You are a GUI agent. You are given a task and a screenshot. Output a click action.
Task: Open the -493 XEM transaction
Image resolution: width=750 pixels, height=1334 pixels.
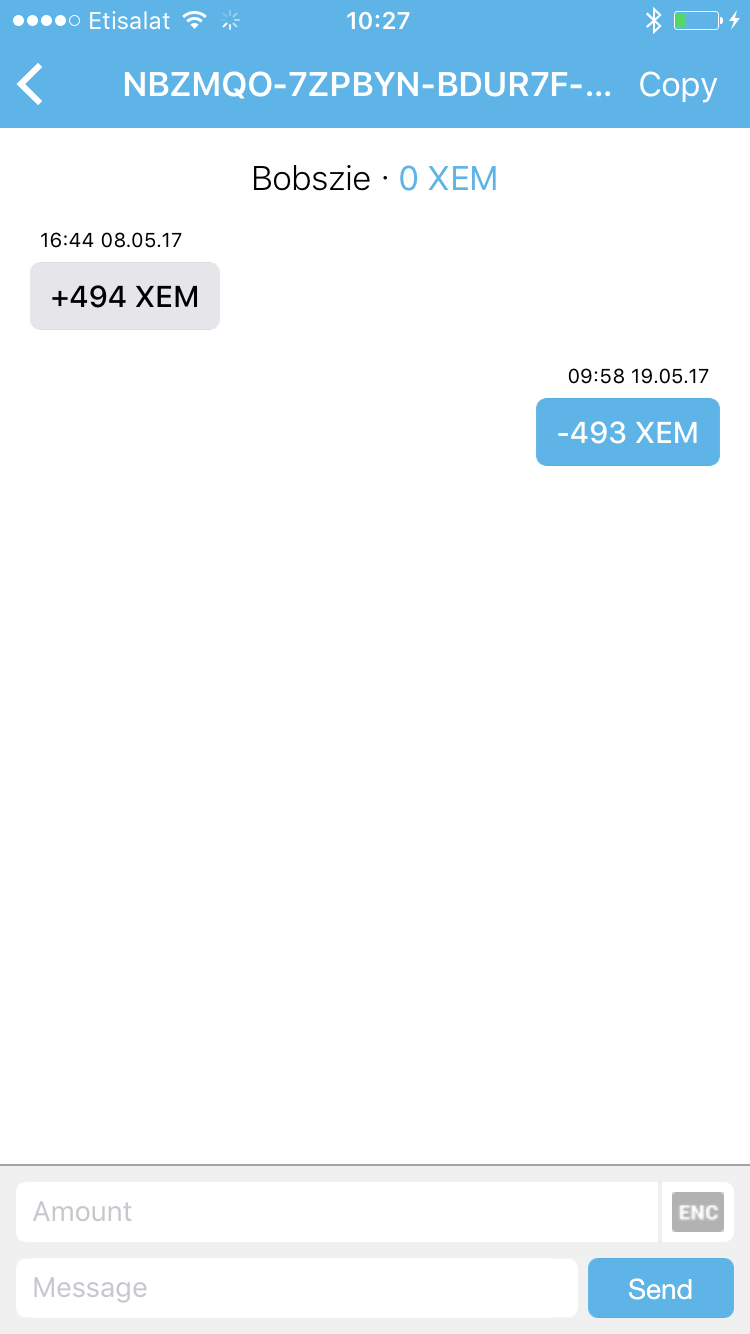click(x=628, y=432)
